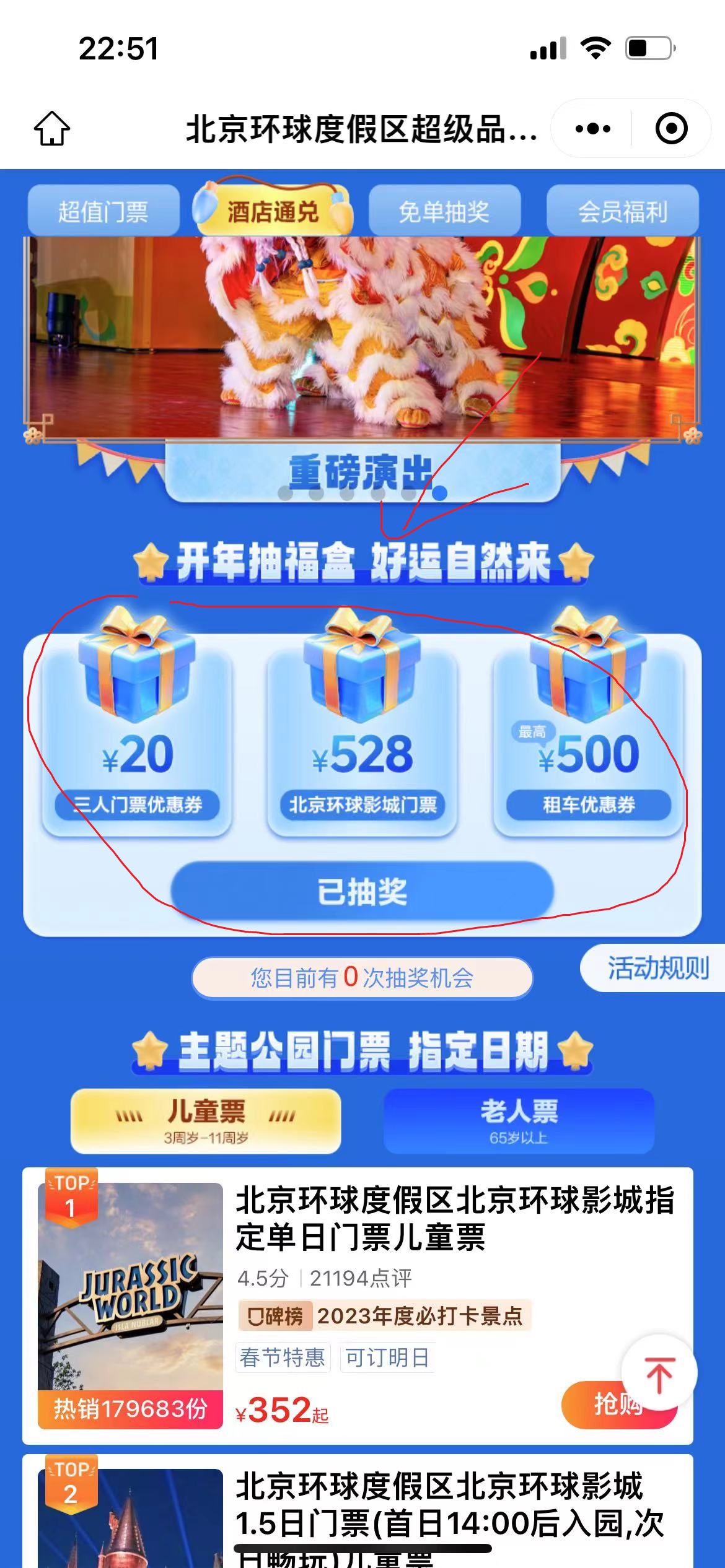Jump to the 免单抽奖 tab

point(444,212)
